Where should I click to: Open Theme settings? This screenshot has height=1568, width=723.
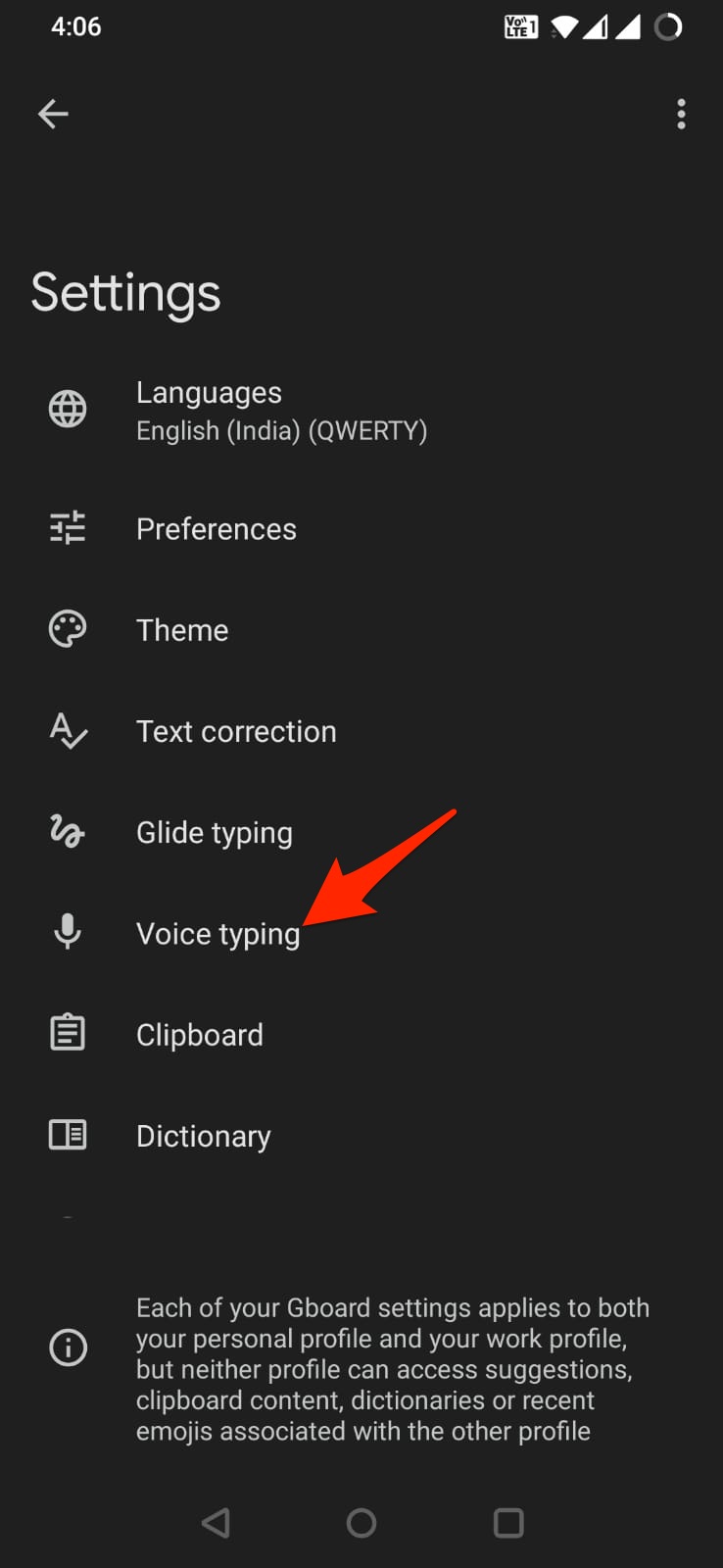pos(182,630)
